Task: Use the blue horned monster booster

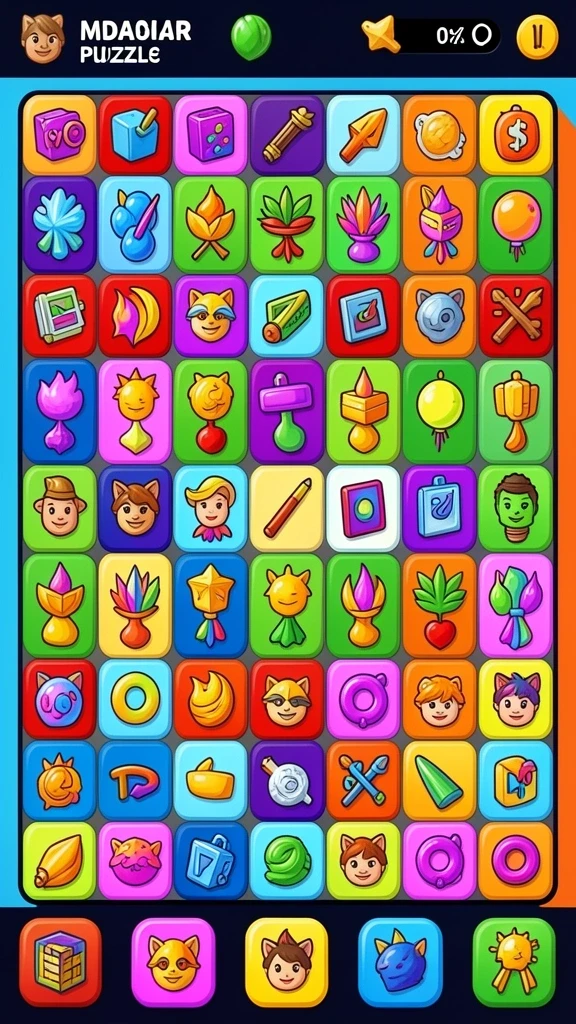Action: coord(400,961)
